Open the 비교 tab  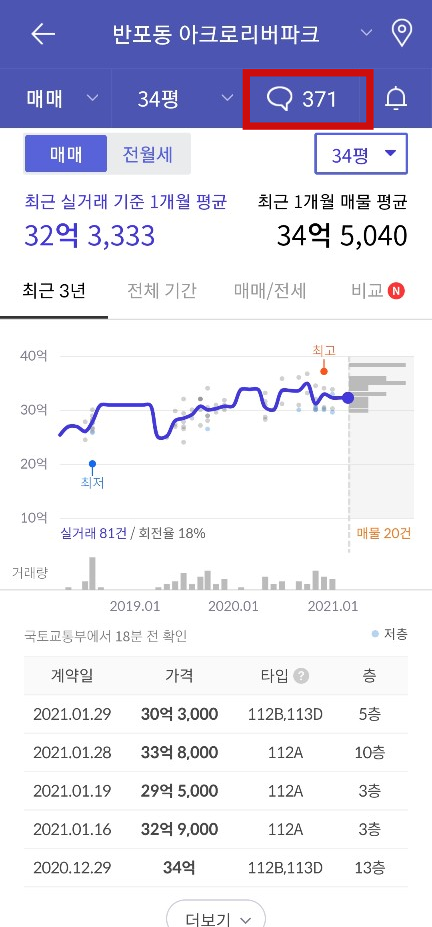tap(378, 291)
